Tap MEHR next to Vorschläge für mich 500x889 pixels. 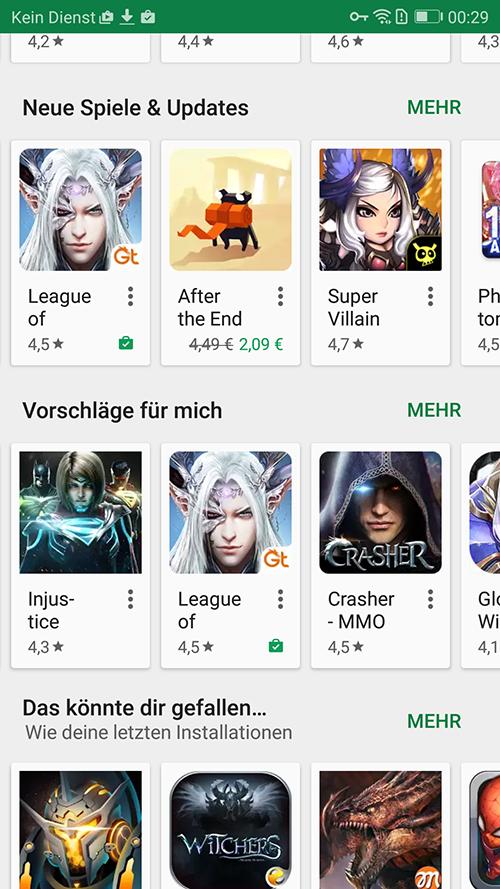[x=434, y=410]
